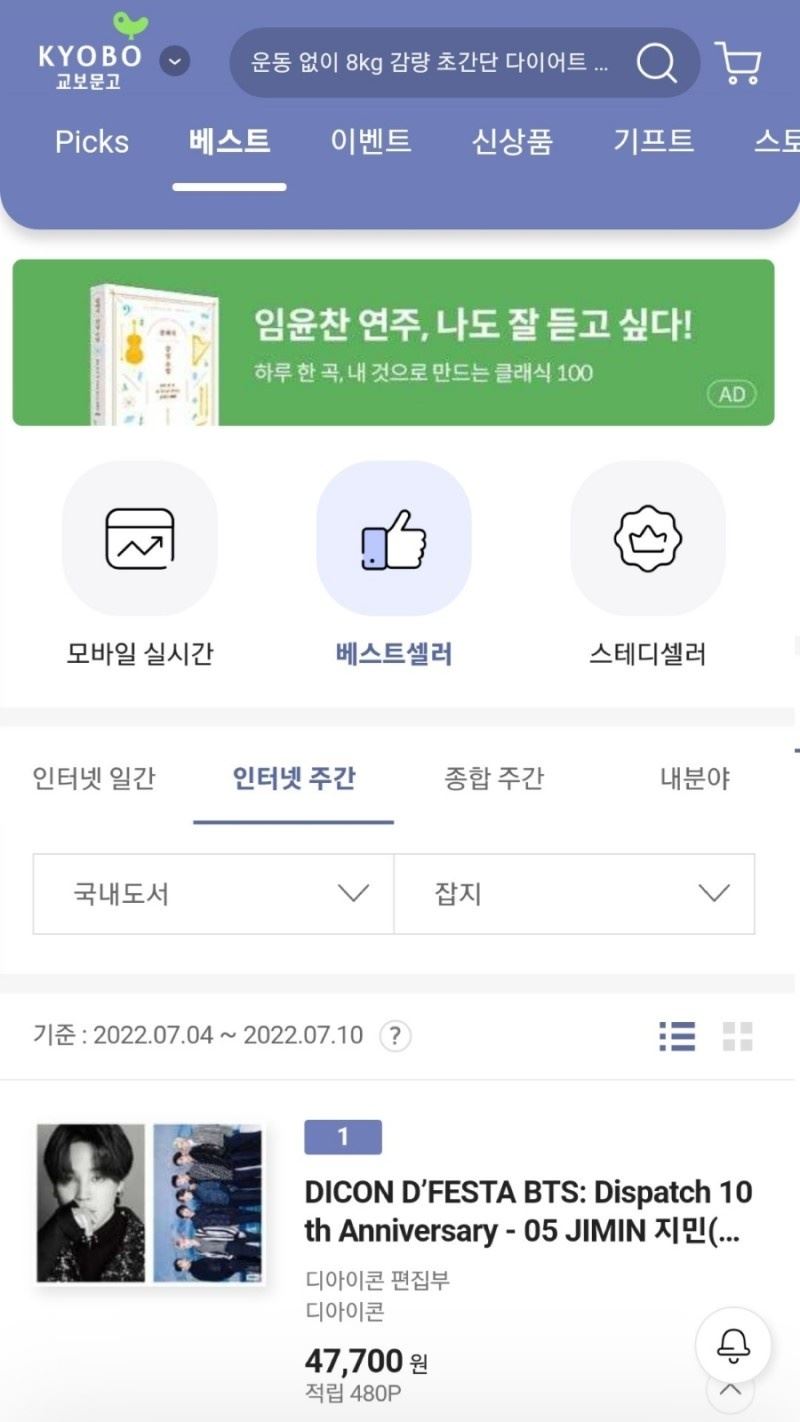This screenshot has height=1422, width=800.
Task: Open 모바일 실시간 ranking
Action: coord(140,540)
